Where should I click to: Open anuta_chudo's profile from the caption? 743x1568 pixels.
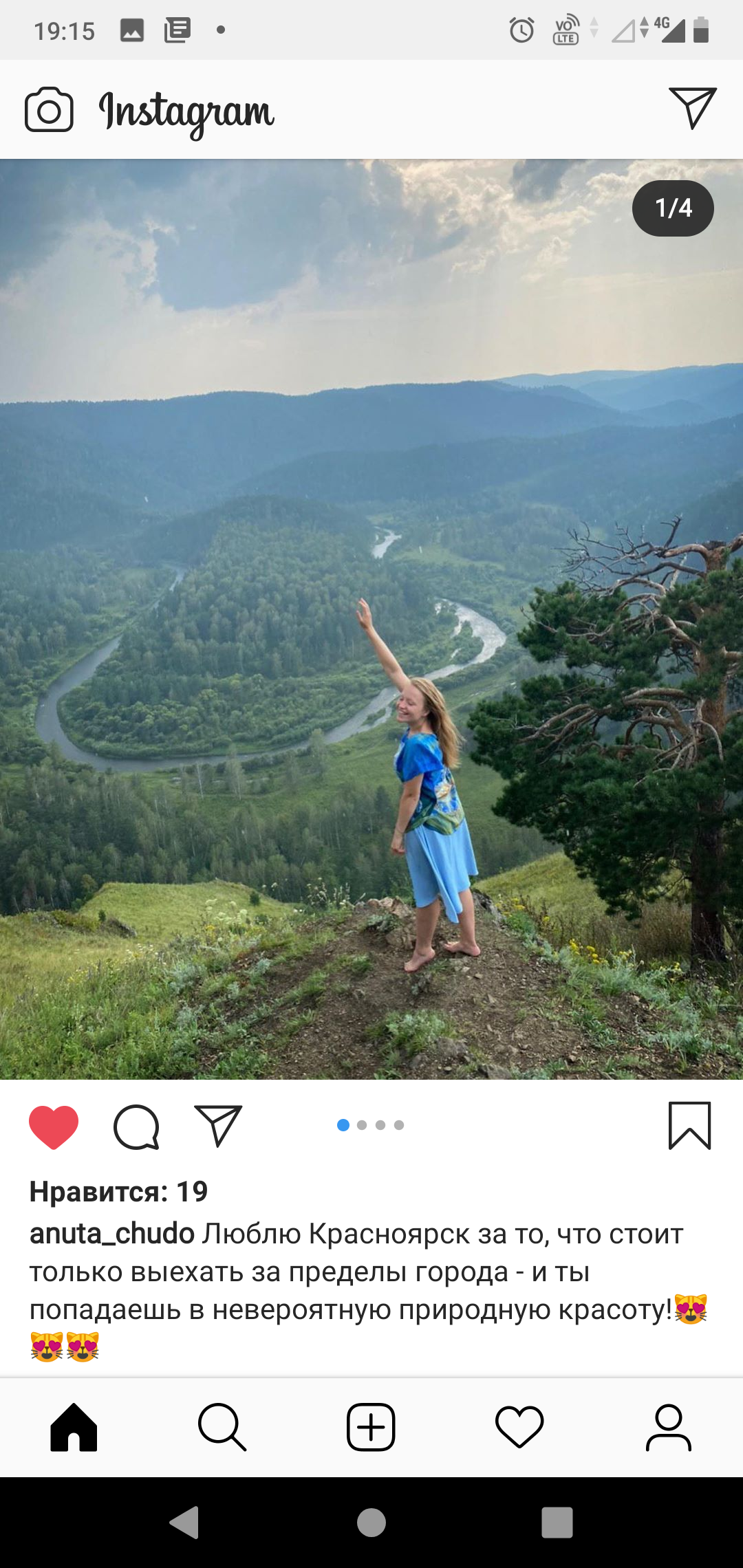[112, 1234]
